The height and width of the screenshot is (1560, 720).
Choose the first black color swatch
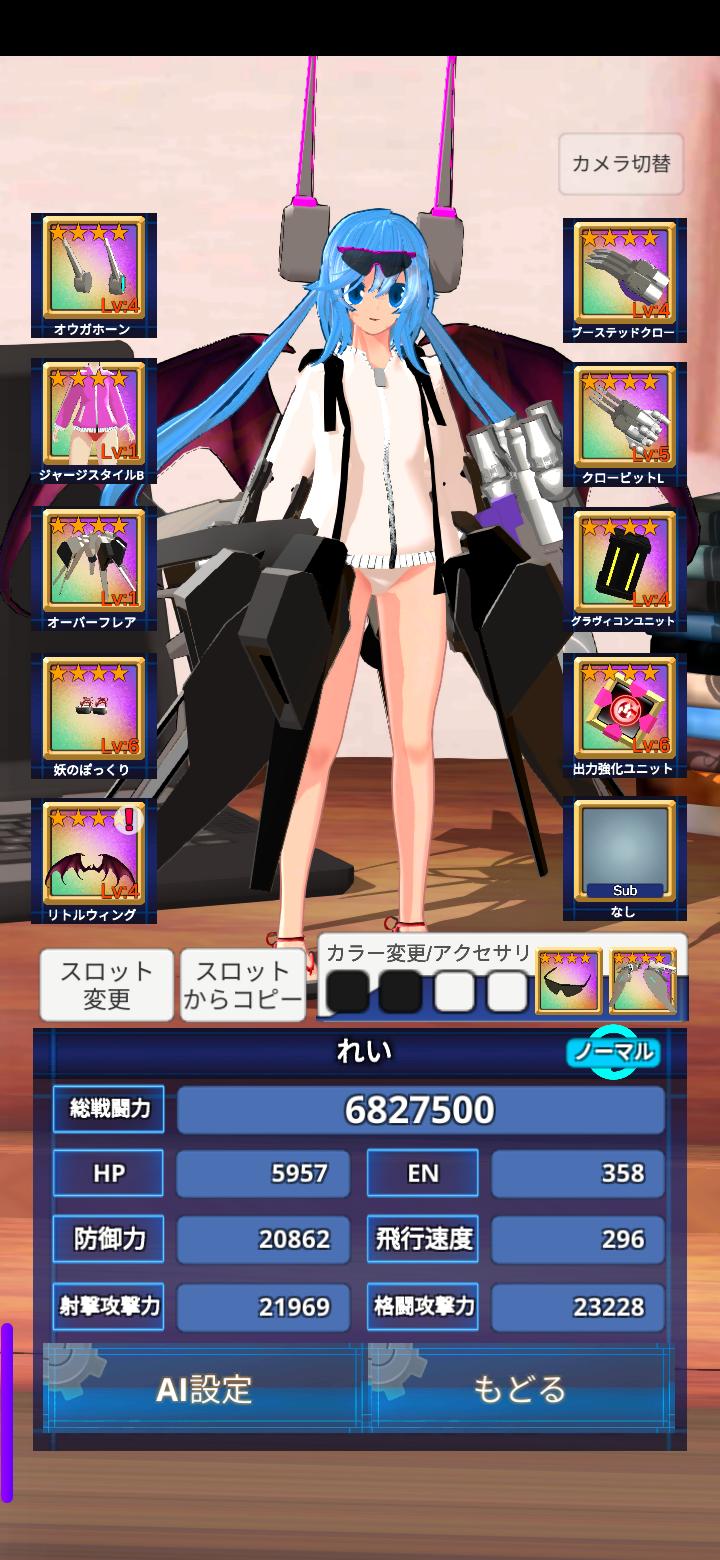349,991
